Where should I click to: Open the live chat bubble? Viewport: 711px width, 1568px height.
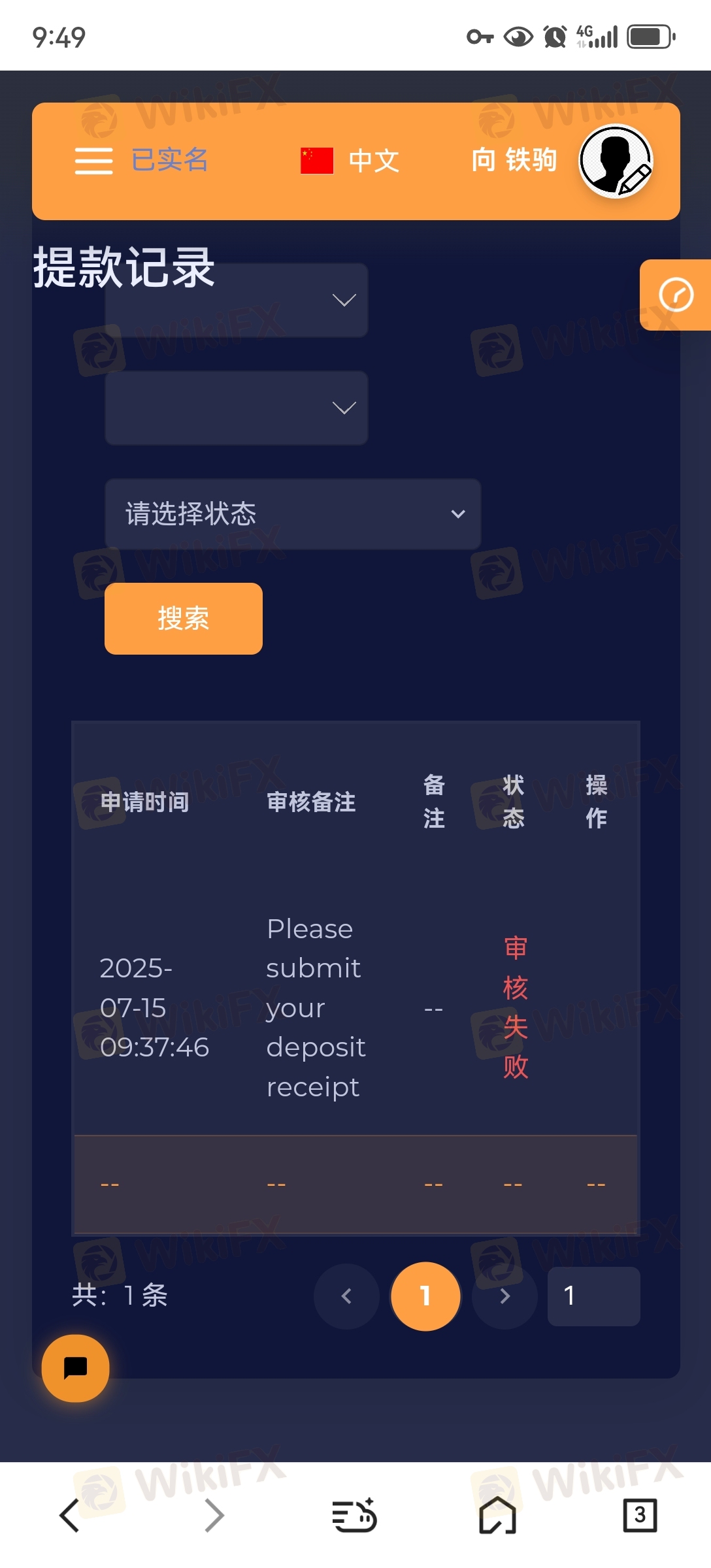pyautogui.click(x=76, y=1368)
